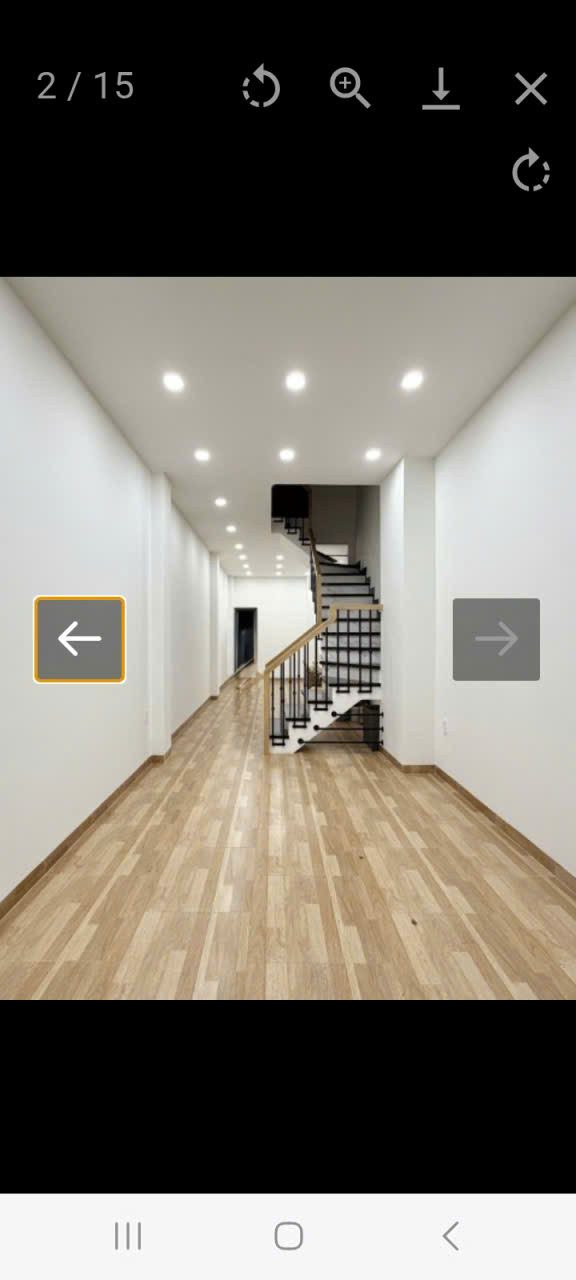Close the image viewer
This screenshot has width=576, height=1280.
pos(531,88)
